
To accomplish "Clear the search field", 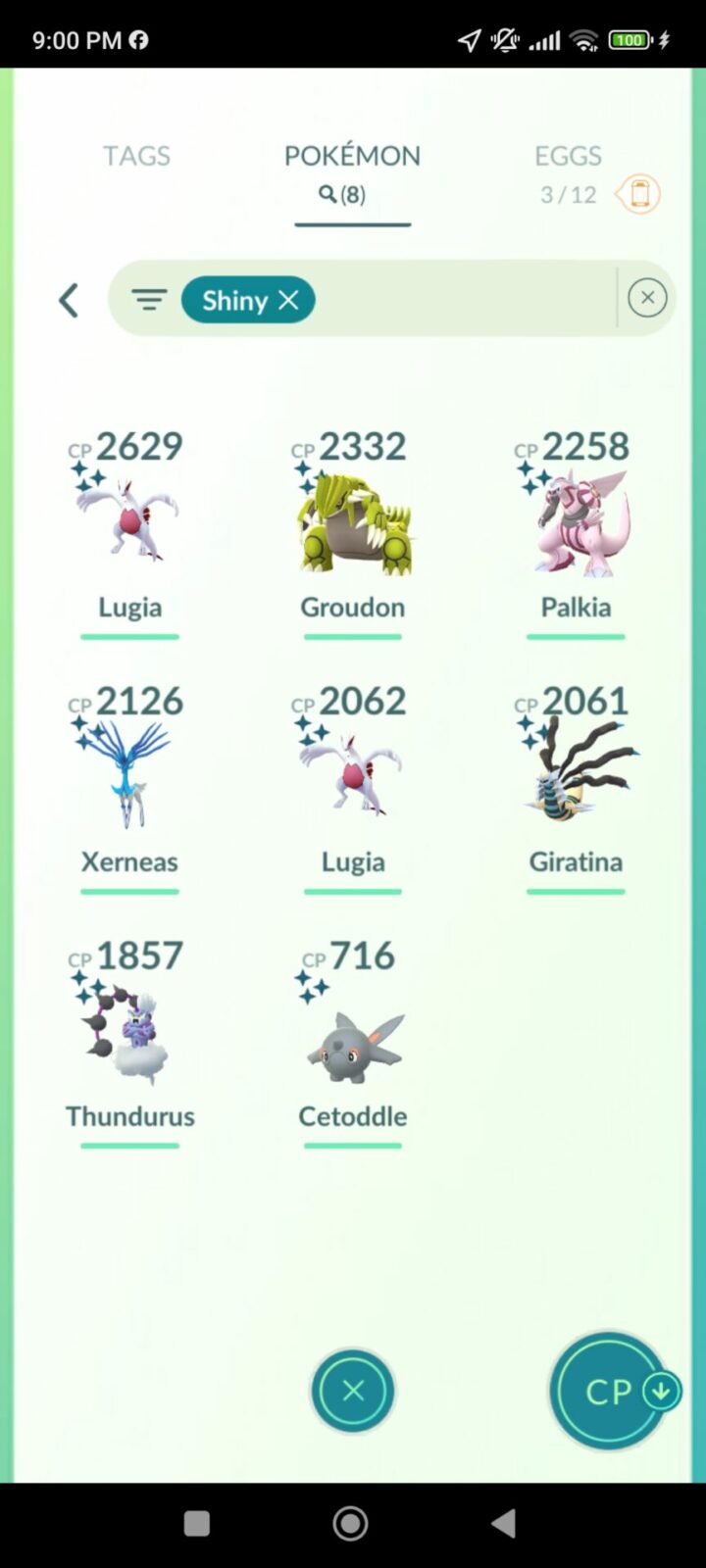I will pos(647,298).
